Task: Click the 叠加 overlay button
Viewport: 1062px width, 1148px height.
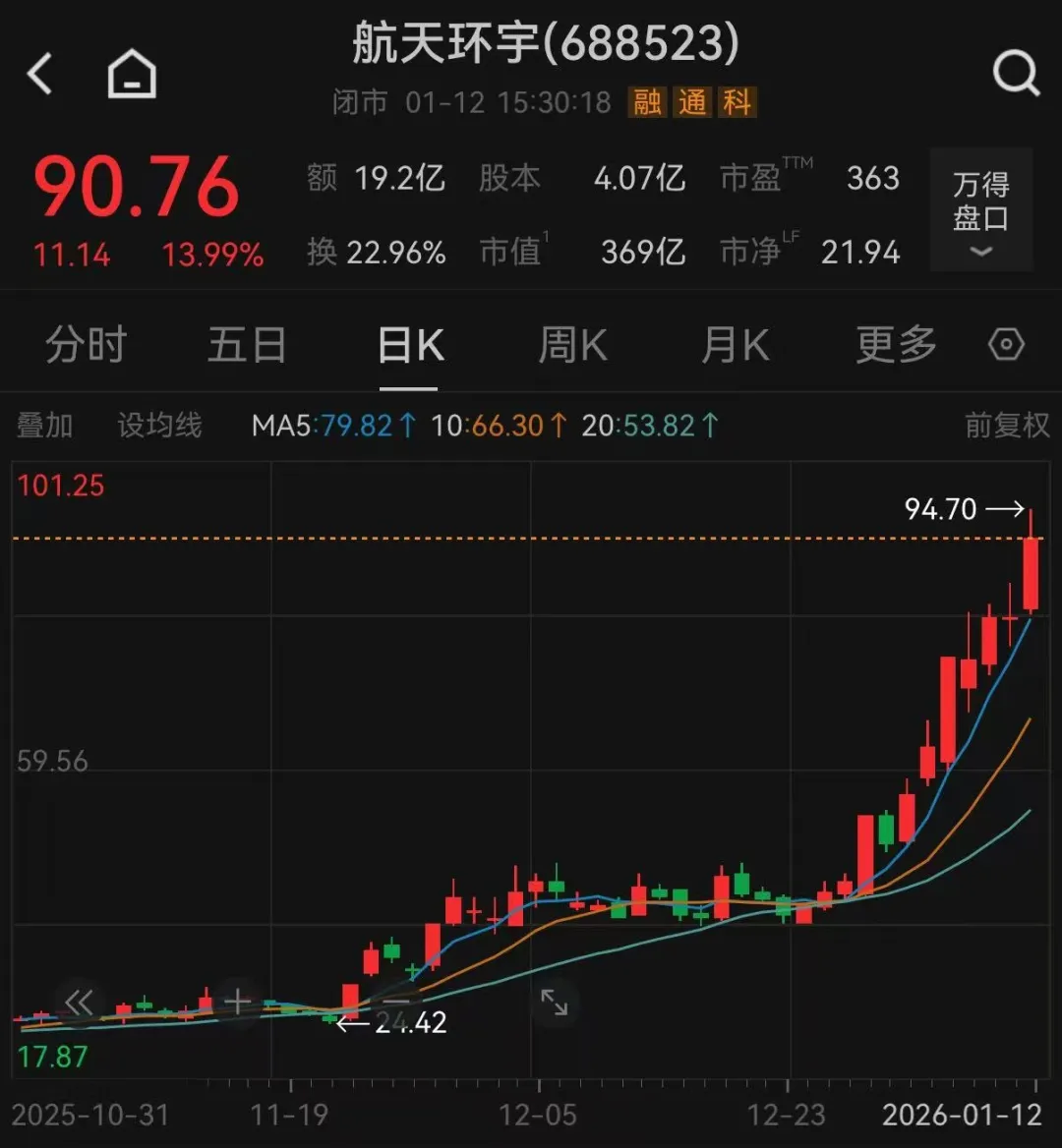Action: click(x=43, y=426)
